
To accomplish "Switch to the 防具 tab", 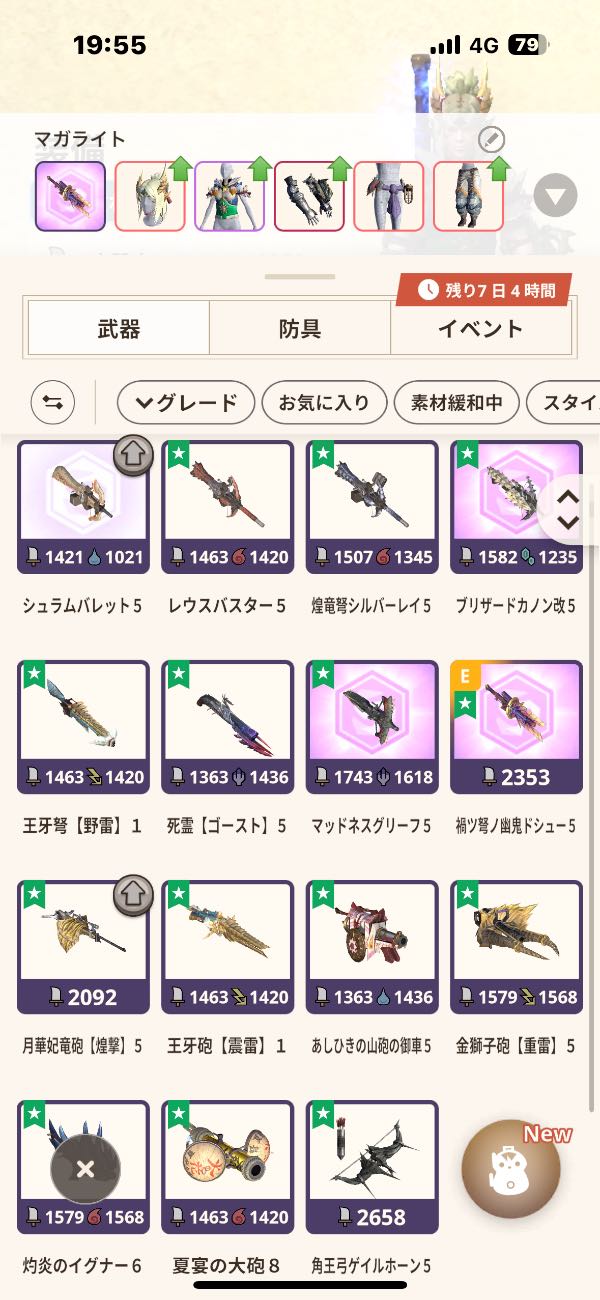I will [x=300, y=328].
